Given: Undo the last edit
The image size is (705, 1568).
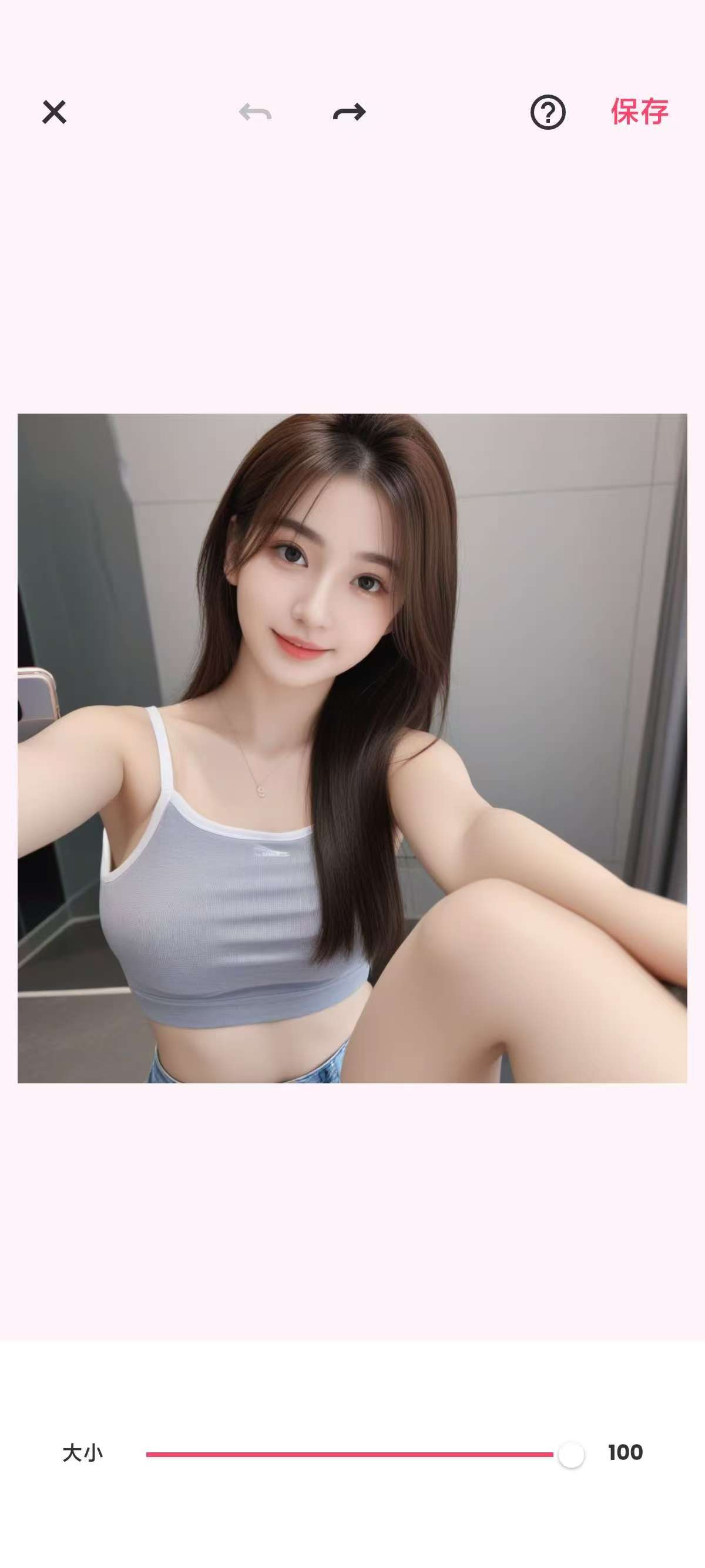Looking at the screenshot, I should (x=255, y=112).
